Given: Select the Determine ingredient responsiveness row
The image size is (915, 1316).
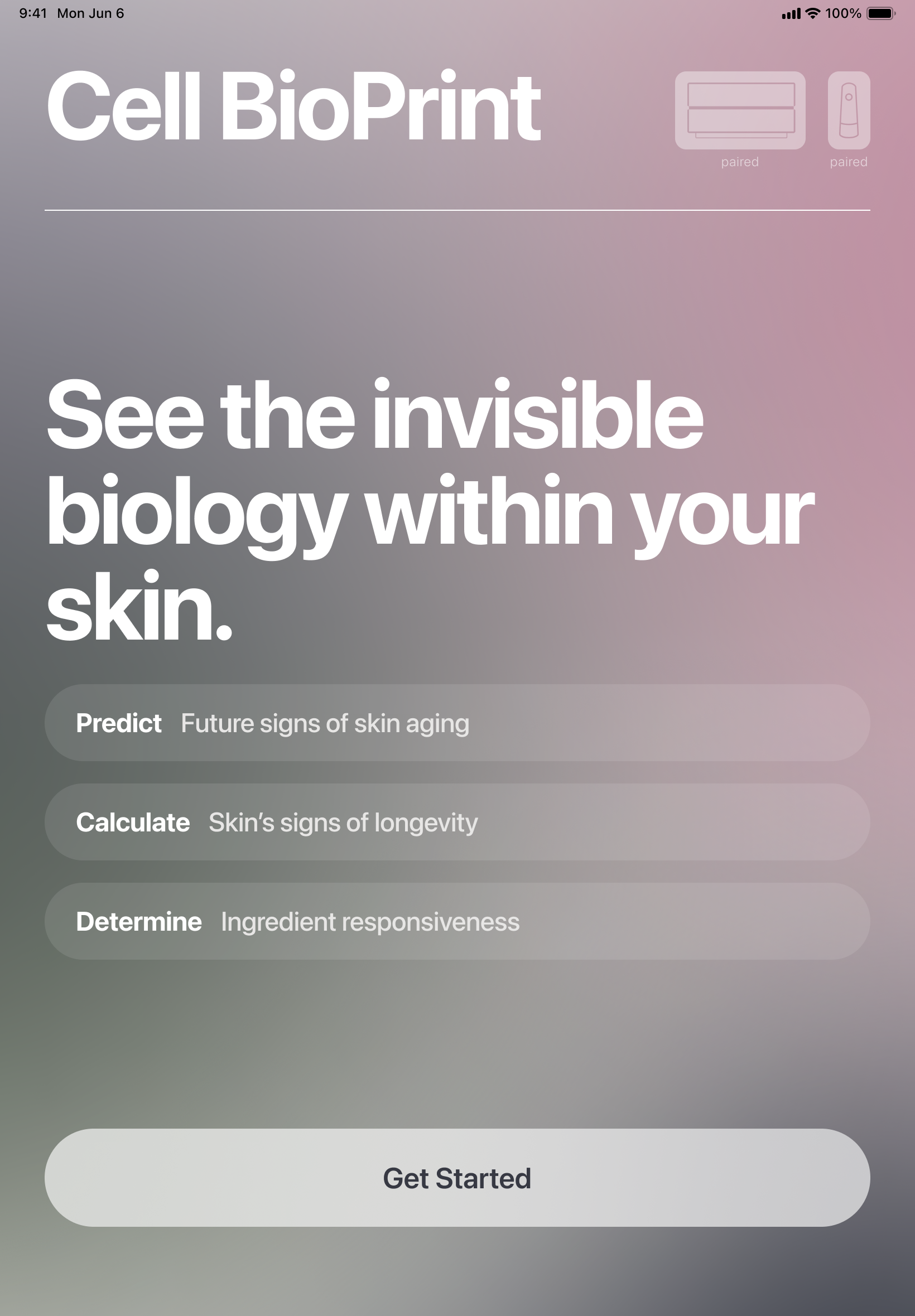Looking at the screenshot, I should tap(457, 921).
